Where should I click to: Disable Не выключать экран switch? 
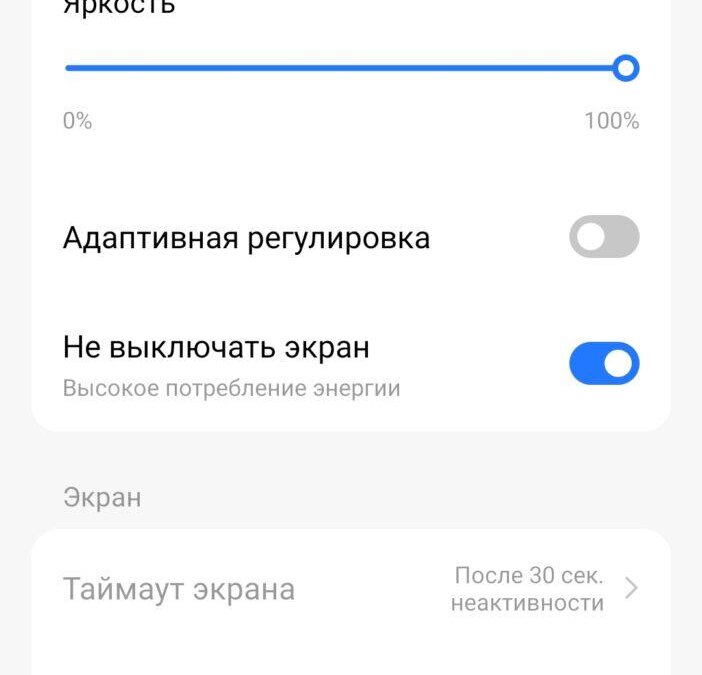click(x=604, y=364)
